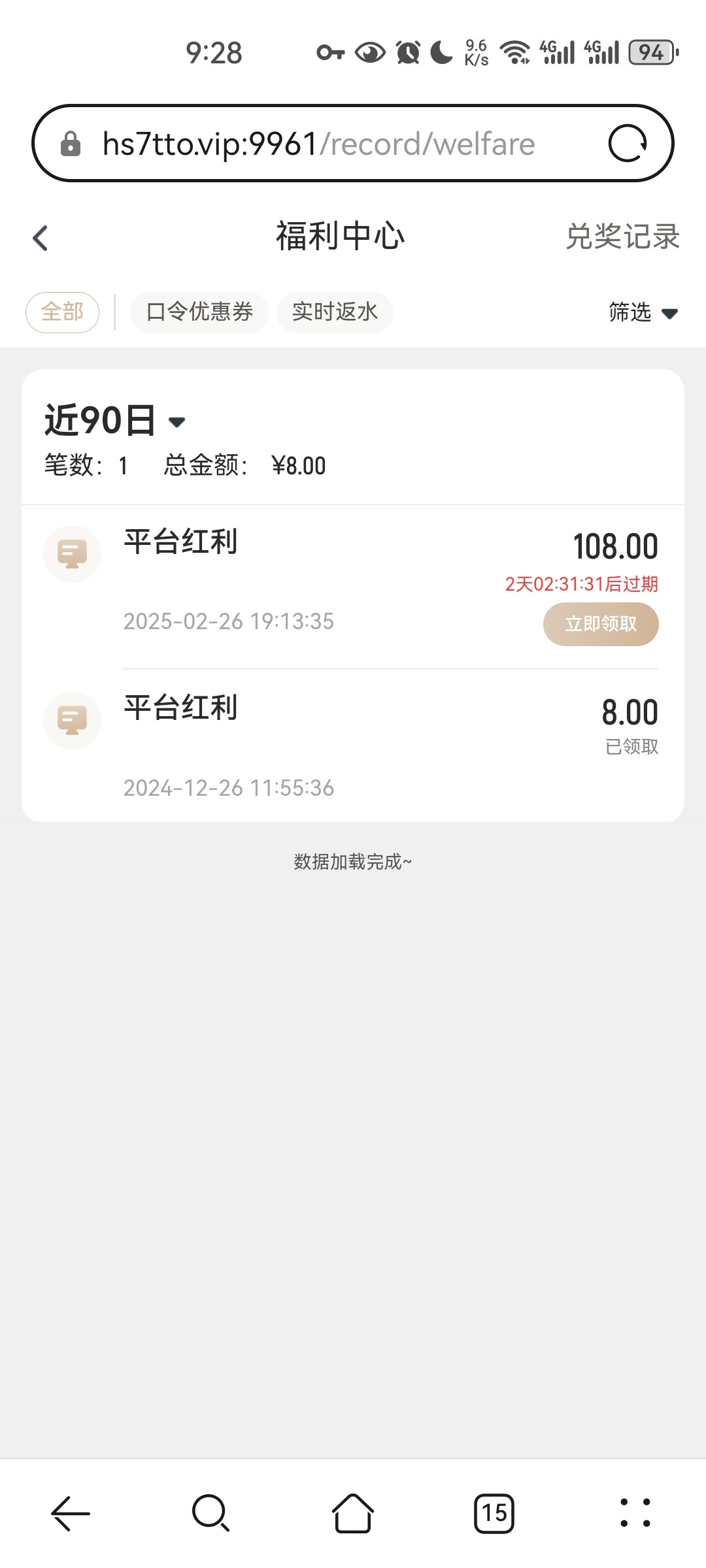The image size is (706, 1568).
Task: Tap the browser back arrow in the bottom bar
Action: [71, 1513]
